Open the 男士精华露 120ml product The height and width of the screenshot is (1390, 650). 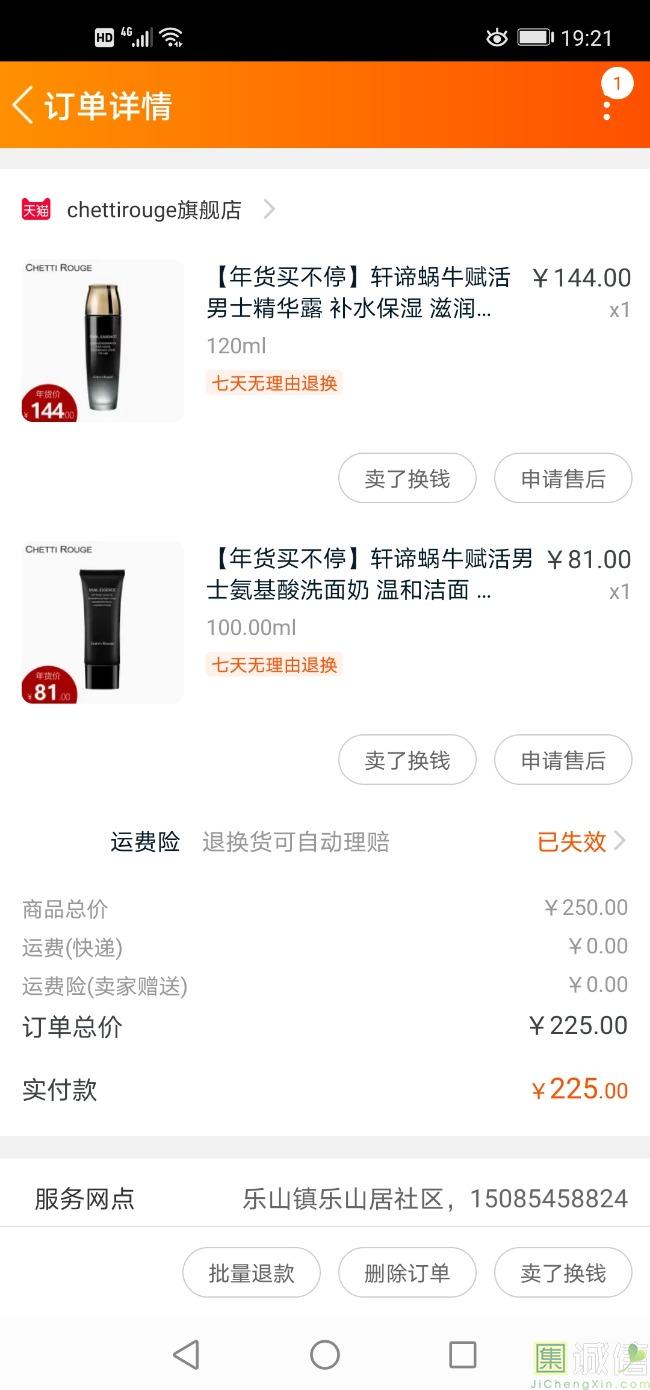click(360, 292)
